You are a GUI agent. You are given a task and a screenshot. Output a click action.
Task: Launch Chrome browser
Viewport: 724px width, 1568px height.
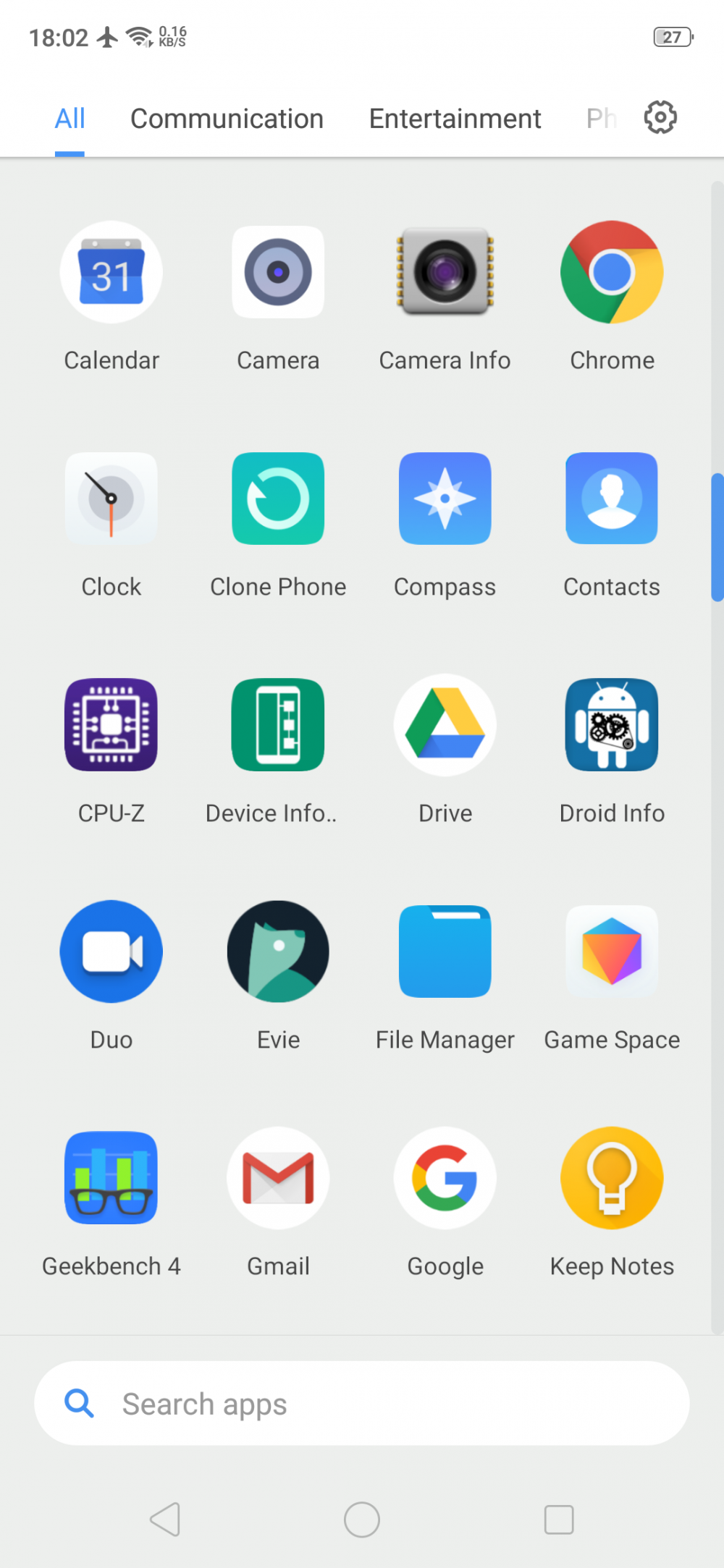coord(612,273)
